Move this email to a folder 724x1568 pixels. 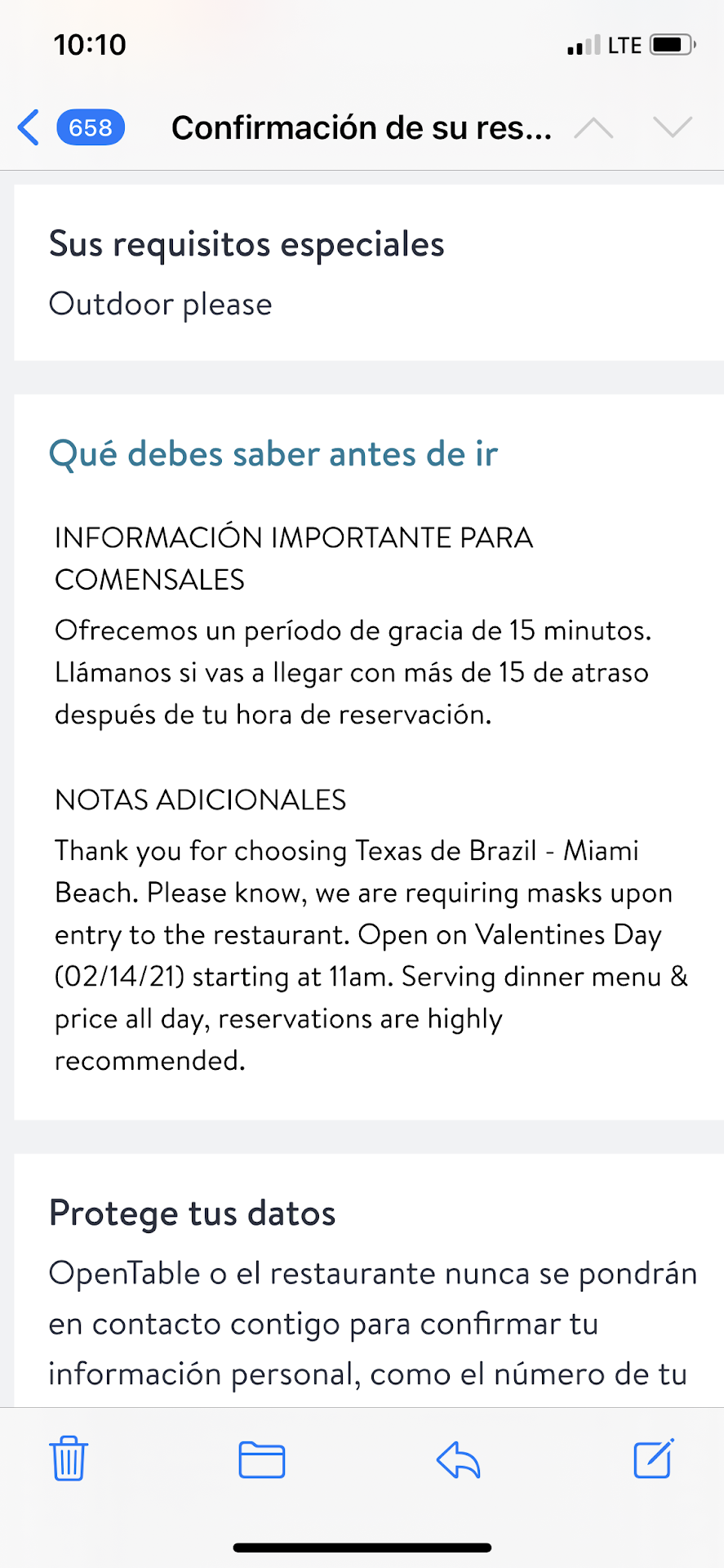(262, 1459)
